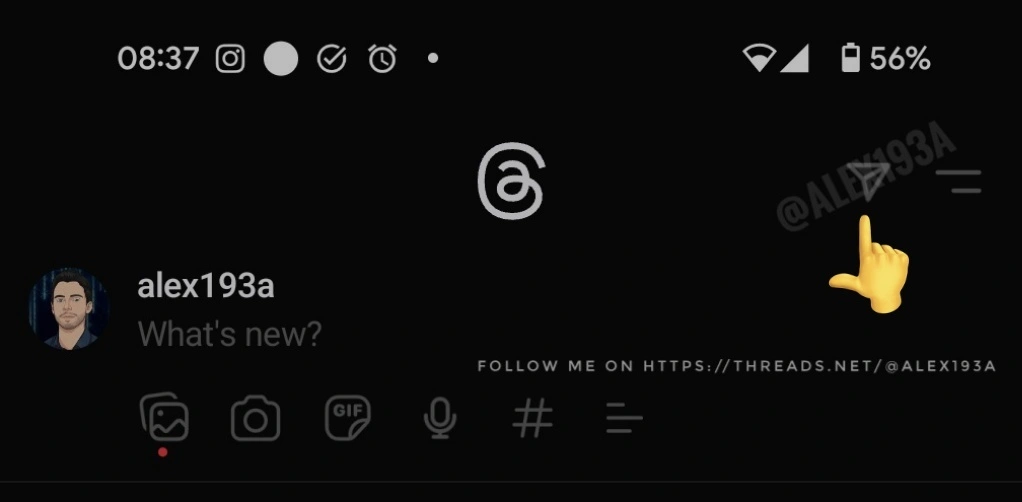Open the alex193a profile picture
The width and height of the screenshot is (1022, 502).
pos(69,309)
